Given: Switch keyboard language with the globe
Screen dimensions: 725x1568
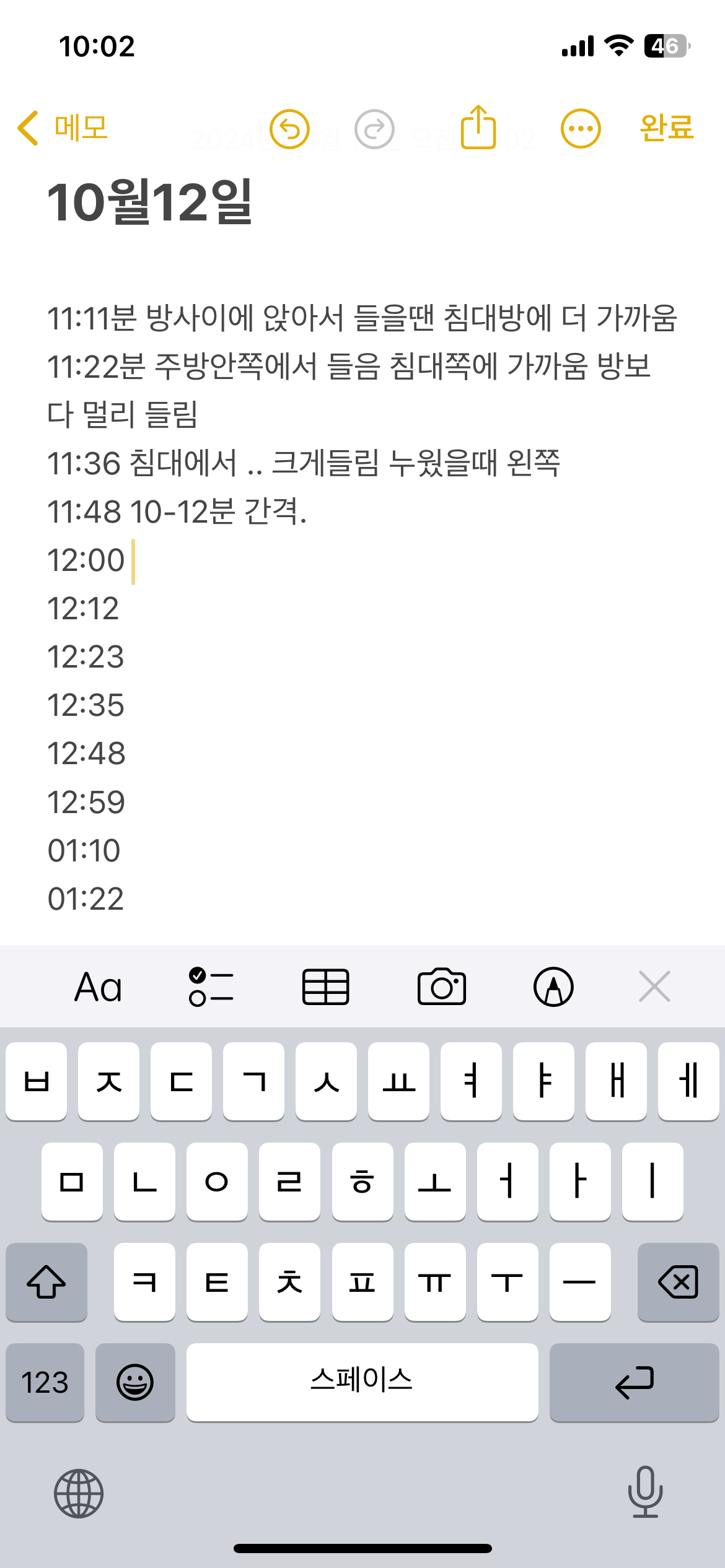Looking at the screenshot, I should (x=79, y=1493).
